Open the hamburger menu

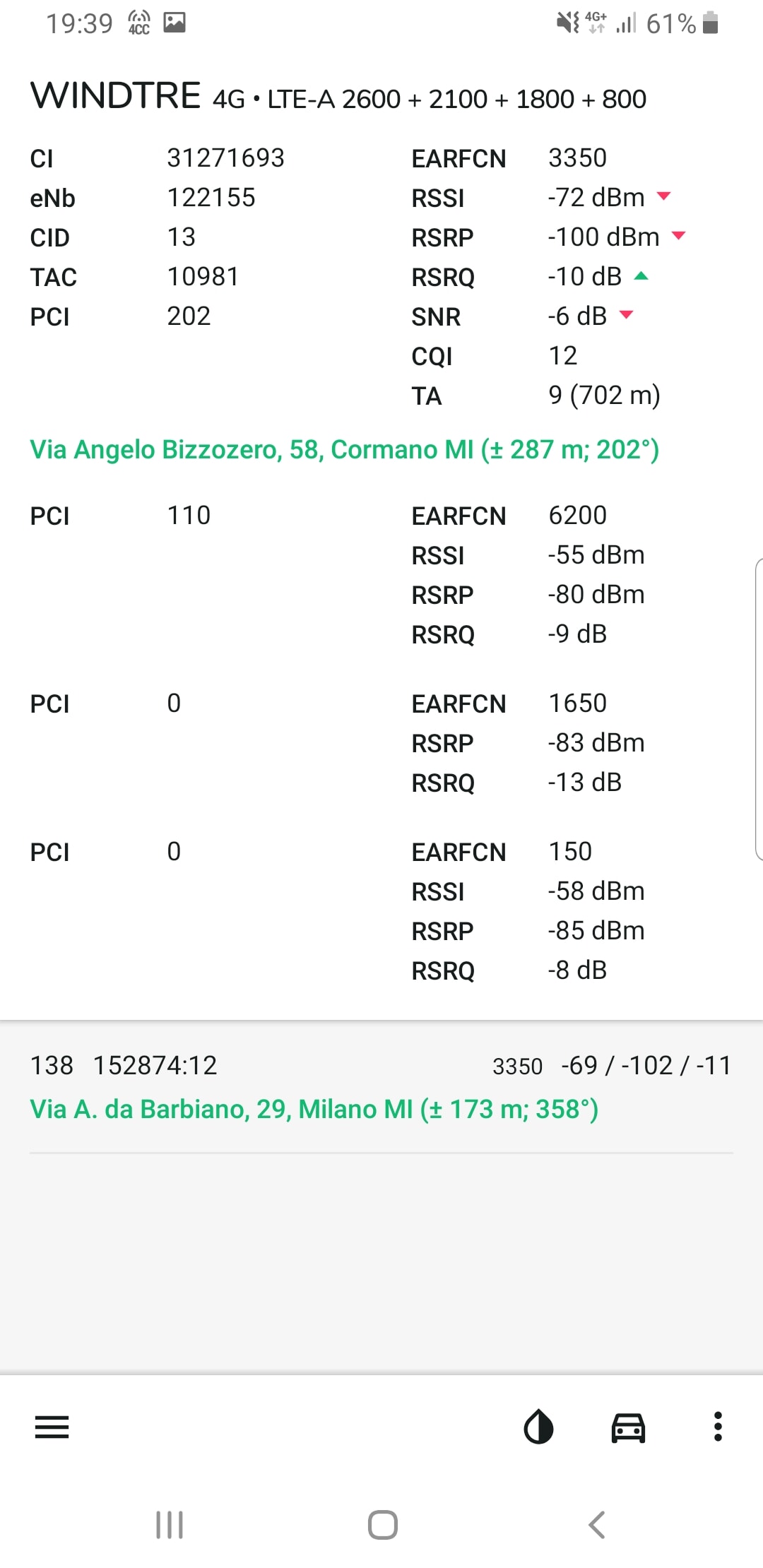pos(52,1427)
